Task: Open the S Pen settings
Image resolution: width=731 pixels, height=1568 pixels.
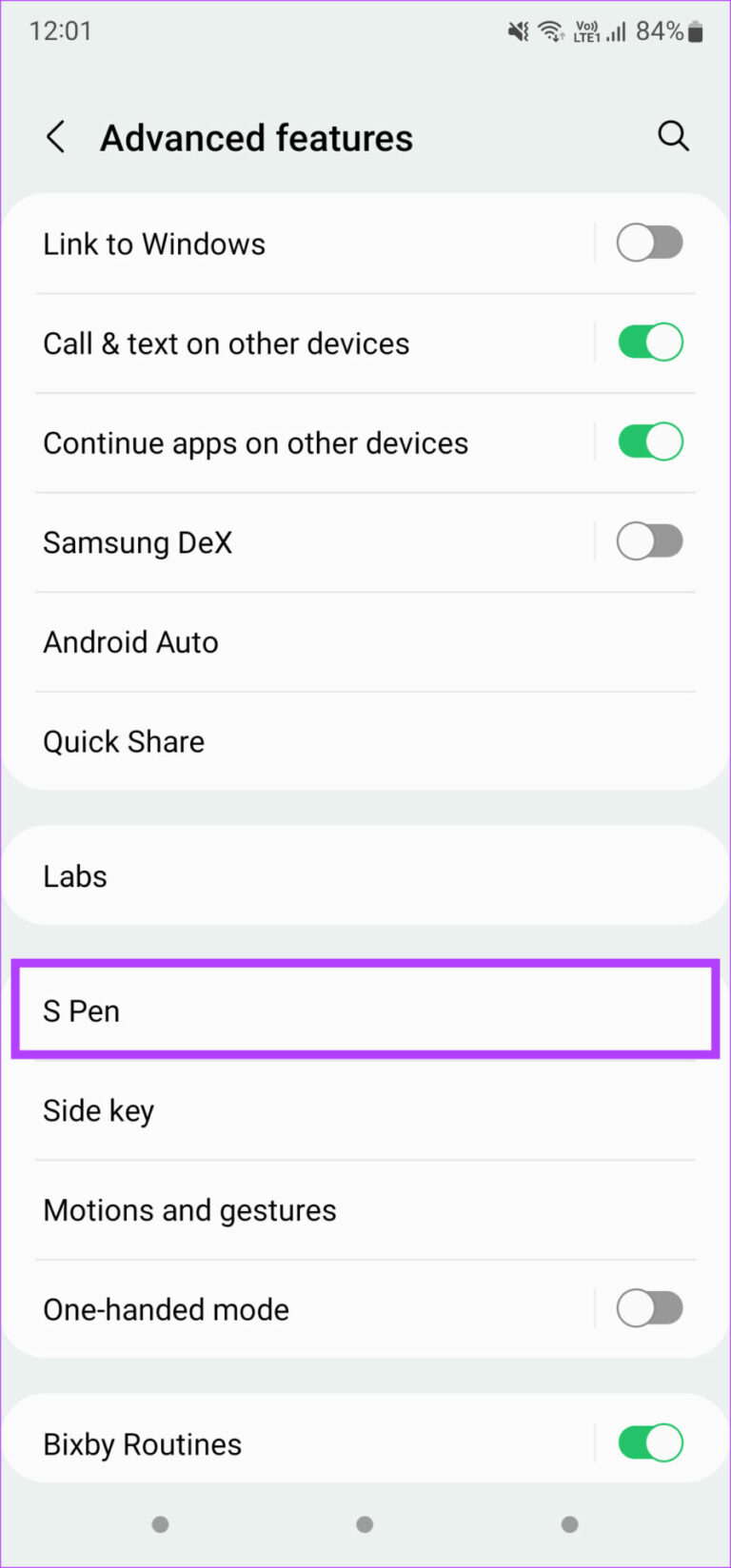Action: 365,1009
